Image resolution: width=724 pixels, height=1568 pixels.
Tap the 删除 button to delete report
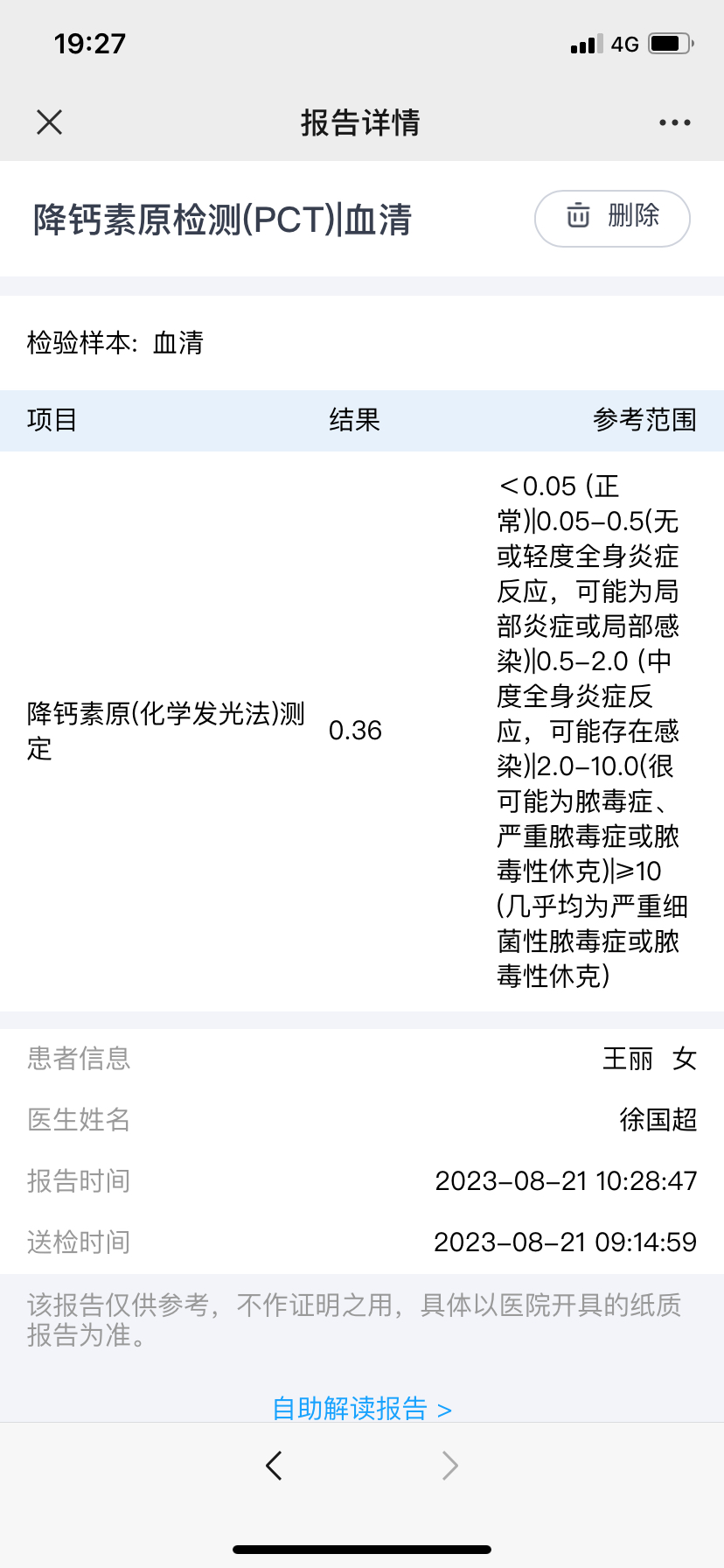click(x=612, y=218)
